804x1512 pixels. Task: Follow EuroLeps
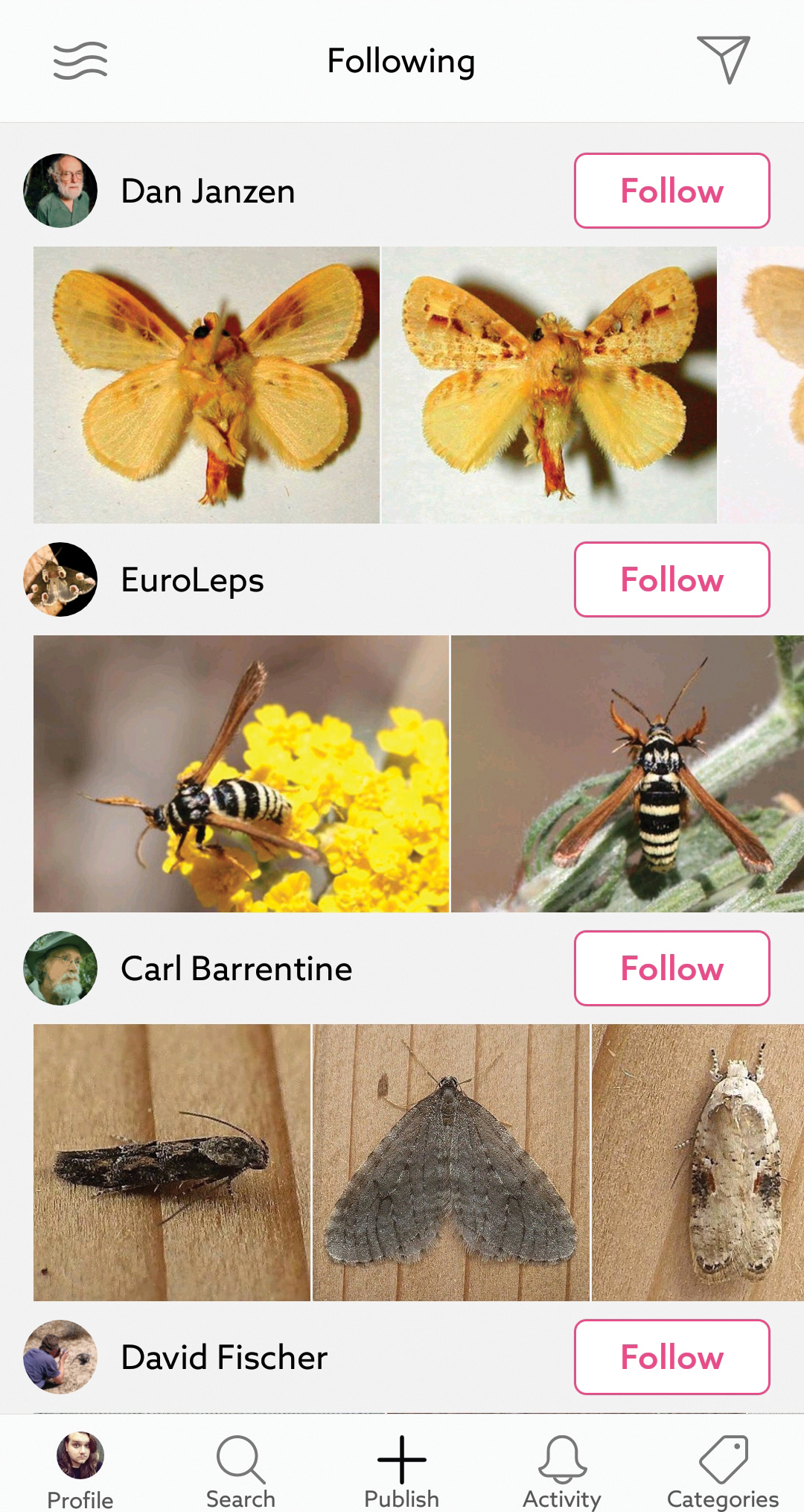[671, 579]
